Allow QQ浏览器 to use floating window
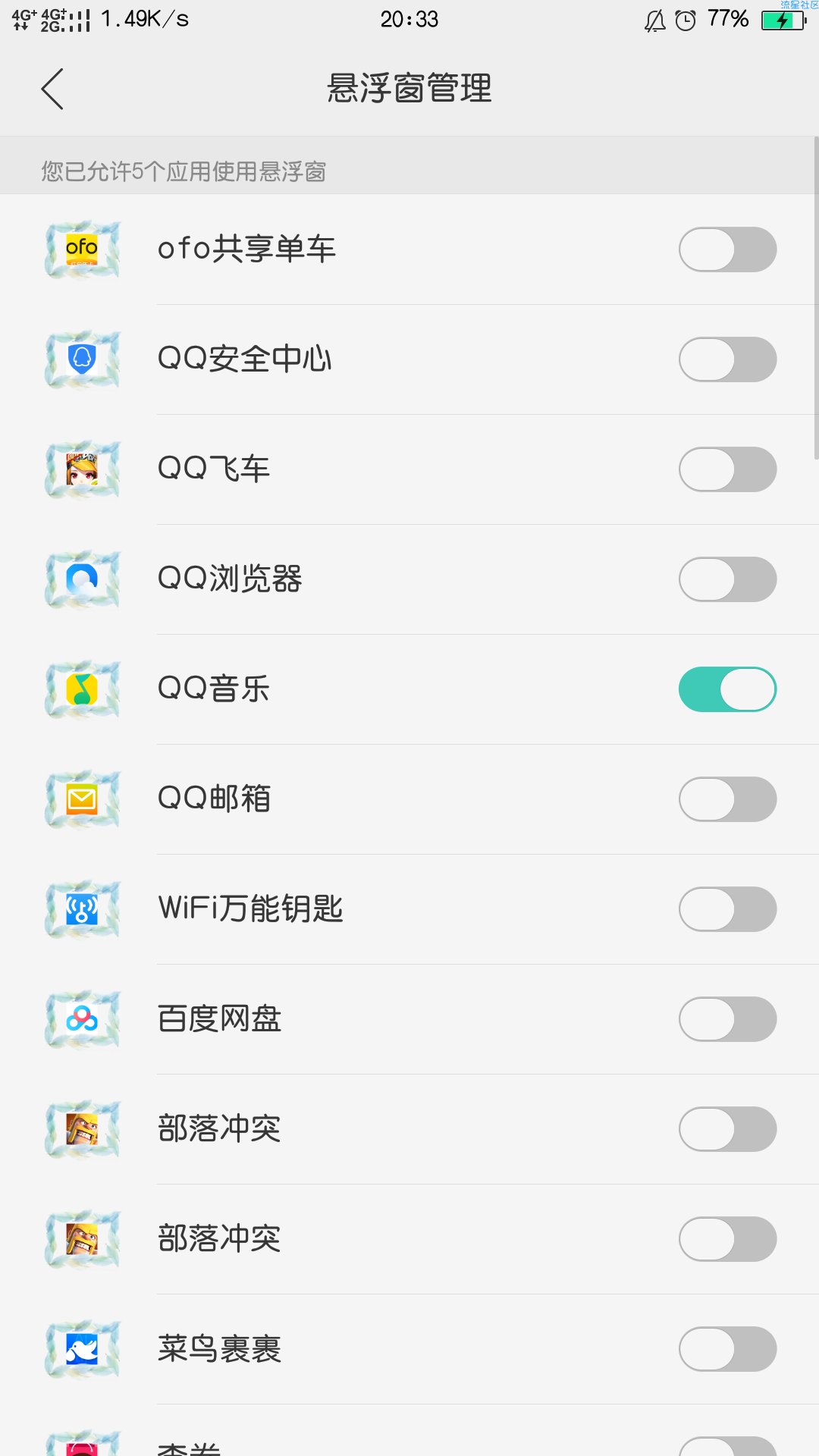 (x=727, y=579)
